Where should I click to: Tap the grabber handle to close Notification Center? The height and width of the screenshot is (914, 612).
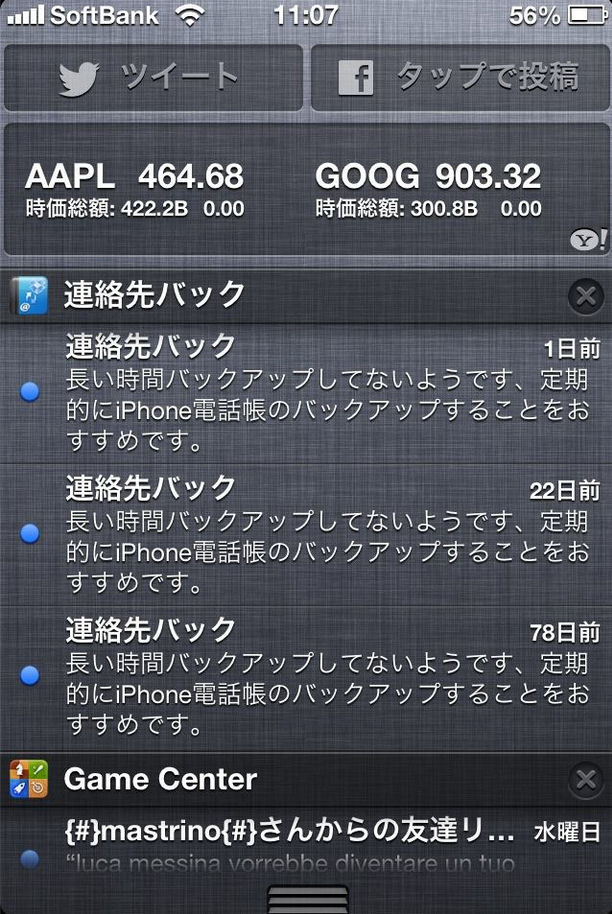point(307,897)
